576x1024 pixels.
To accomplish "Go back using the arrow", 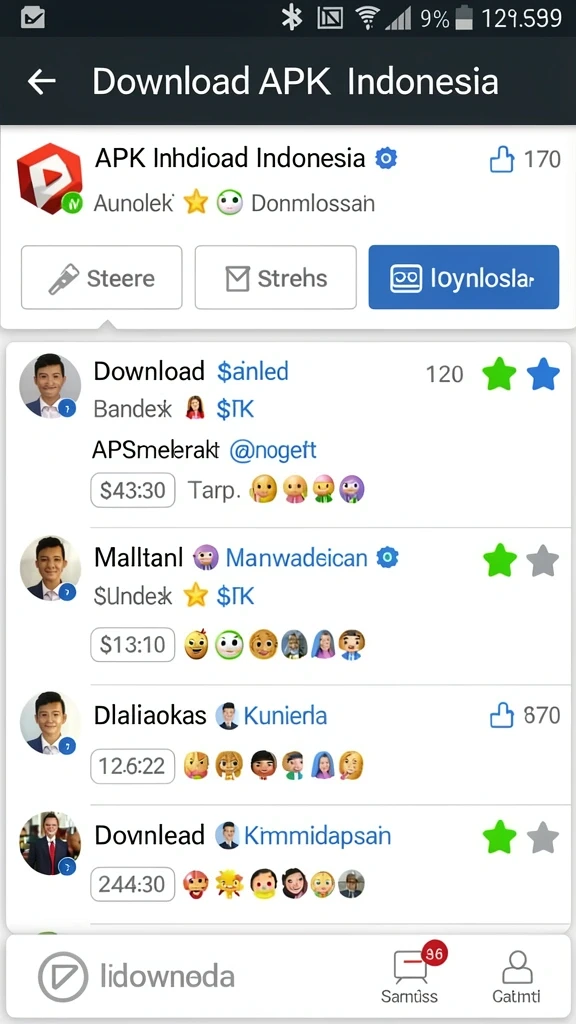I will tap(41, 82).
